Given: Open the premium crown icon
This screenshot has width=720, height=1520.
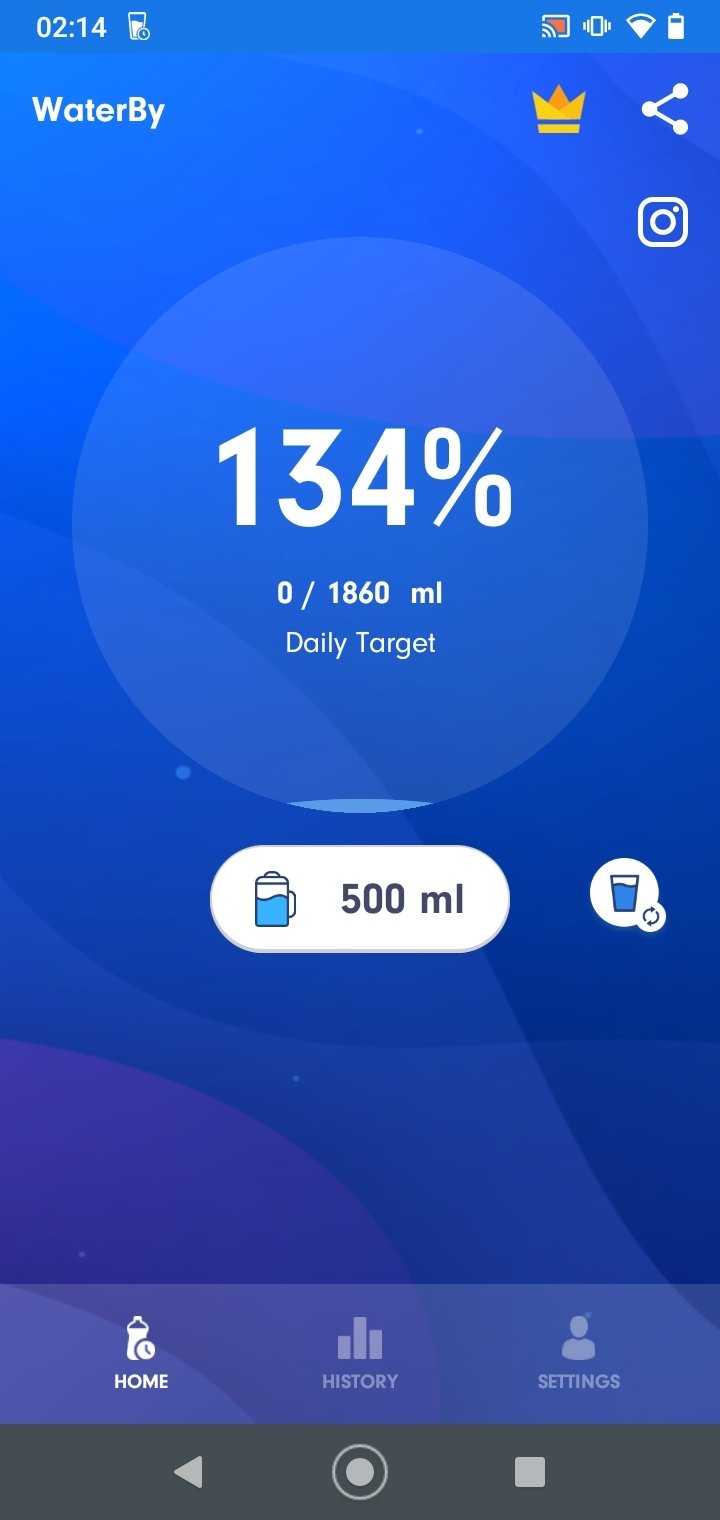Looking at the screenshot, I should (558, 110).
